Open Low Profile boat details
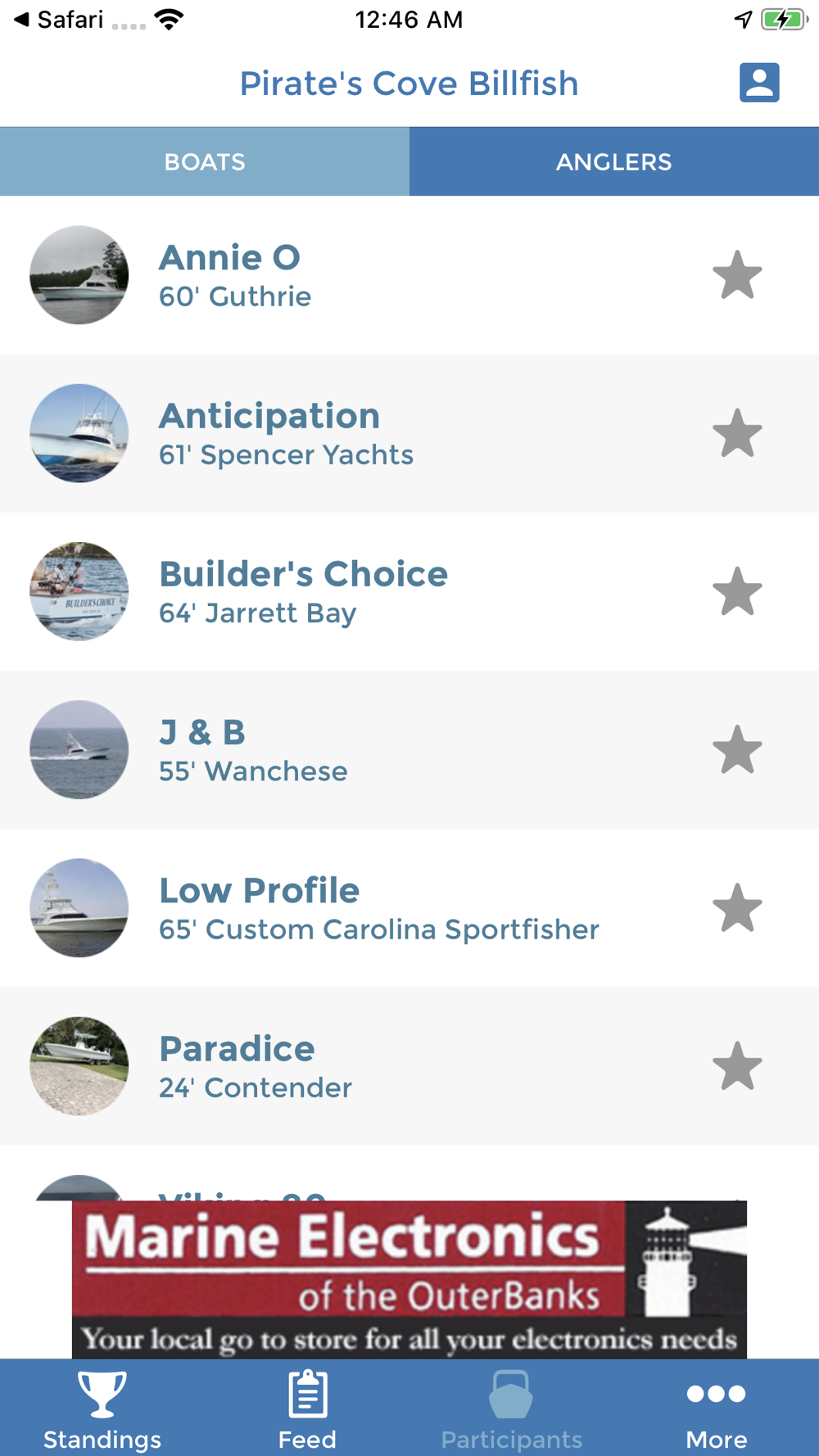The width and height of the screenshot is (819, 1456). (409, 907)
